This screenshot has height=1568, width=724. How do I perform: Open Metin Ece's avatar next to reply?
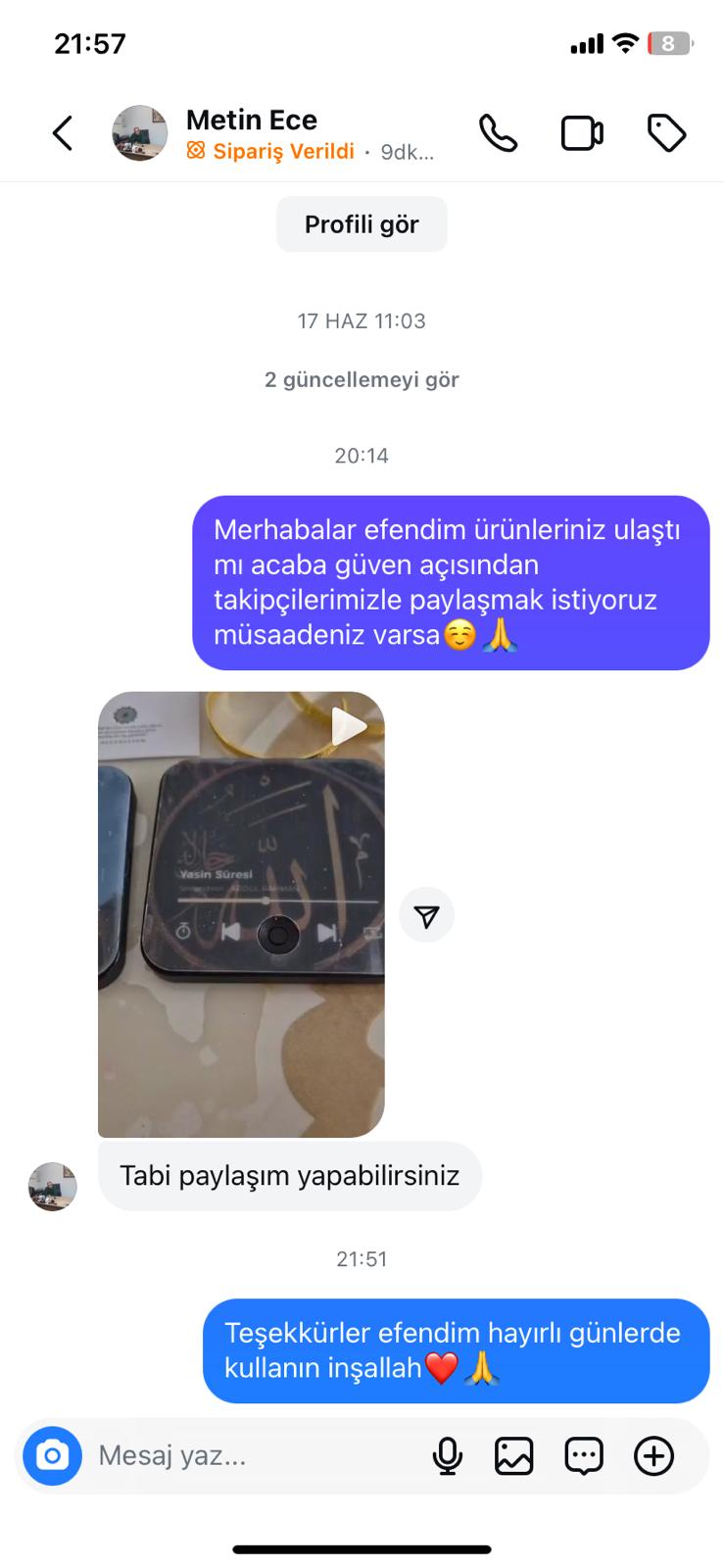(x=53, y=1187)
